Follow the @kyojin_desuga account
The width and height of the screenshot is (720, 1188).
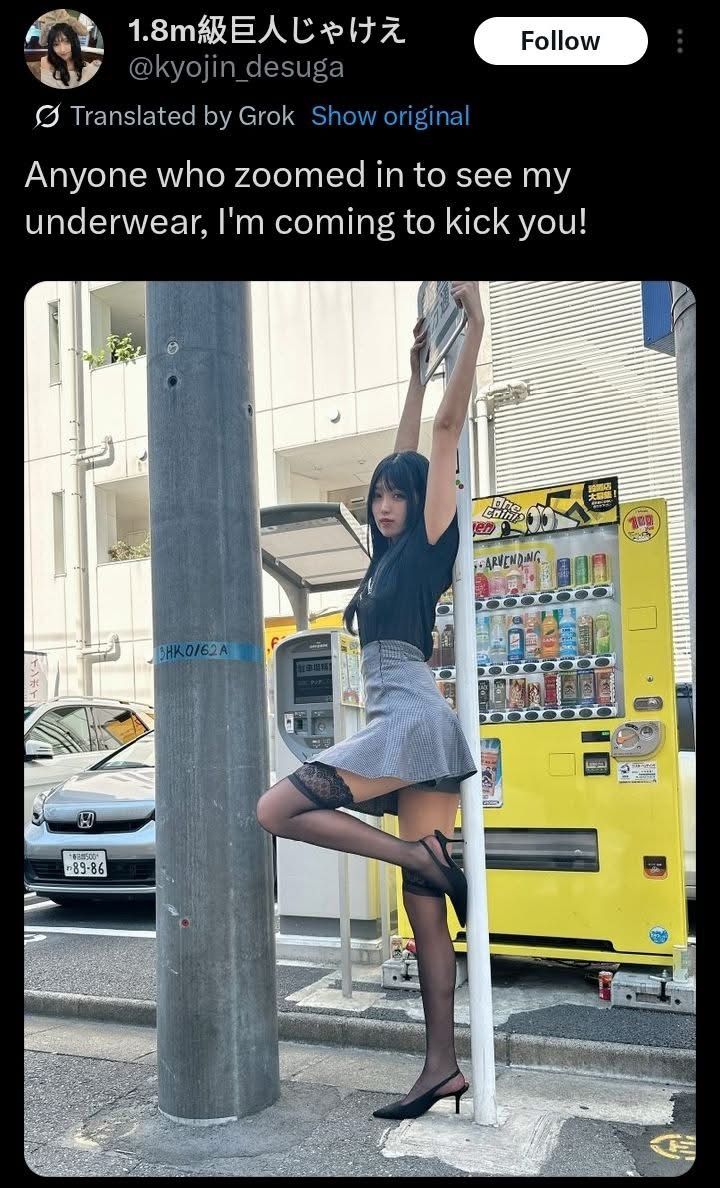coord(559,41)
